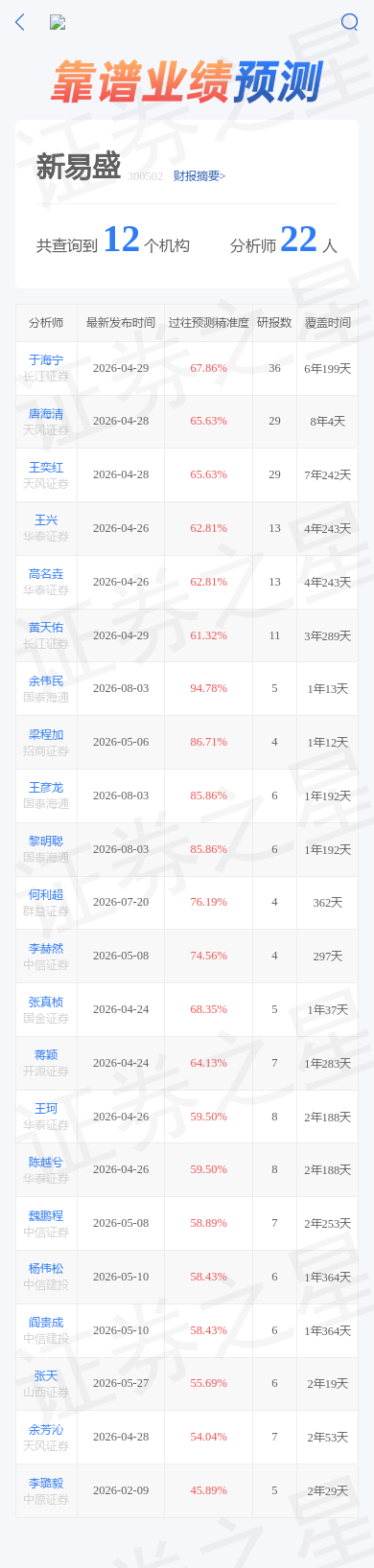
Task: Select analyst 王彦龙
Action: 46,788
